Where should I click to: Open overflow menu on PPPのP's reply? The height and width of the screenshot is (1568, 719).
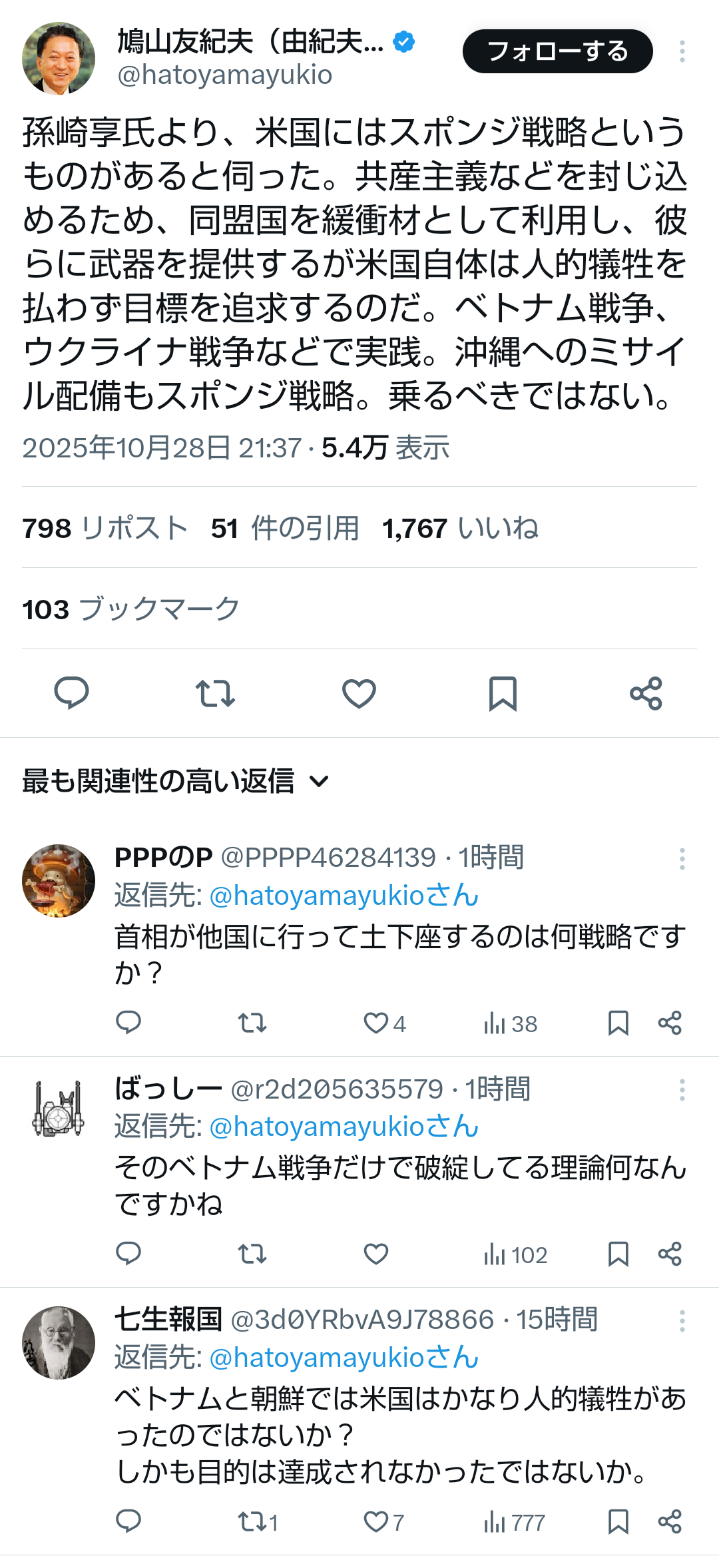[x=682, y=859]
